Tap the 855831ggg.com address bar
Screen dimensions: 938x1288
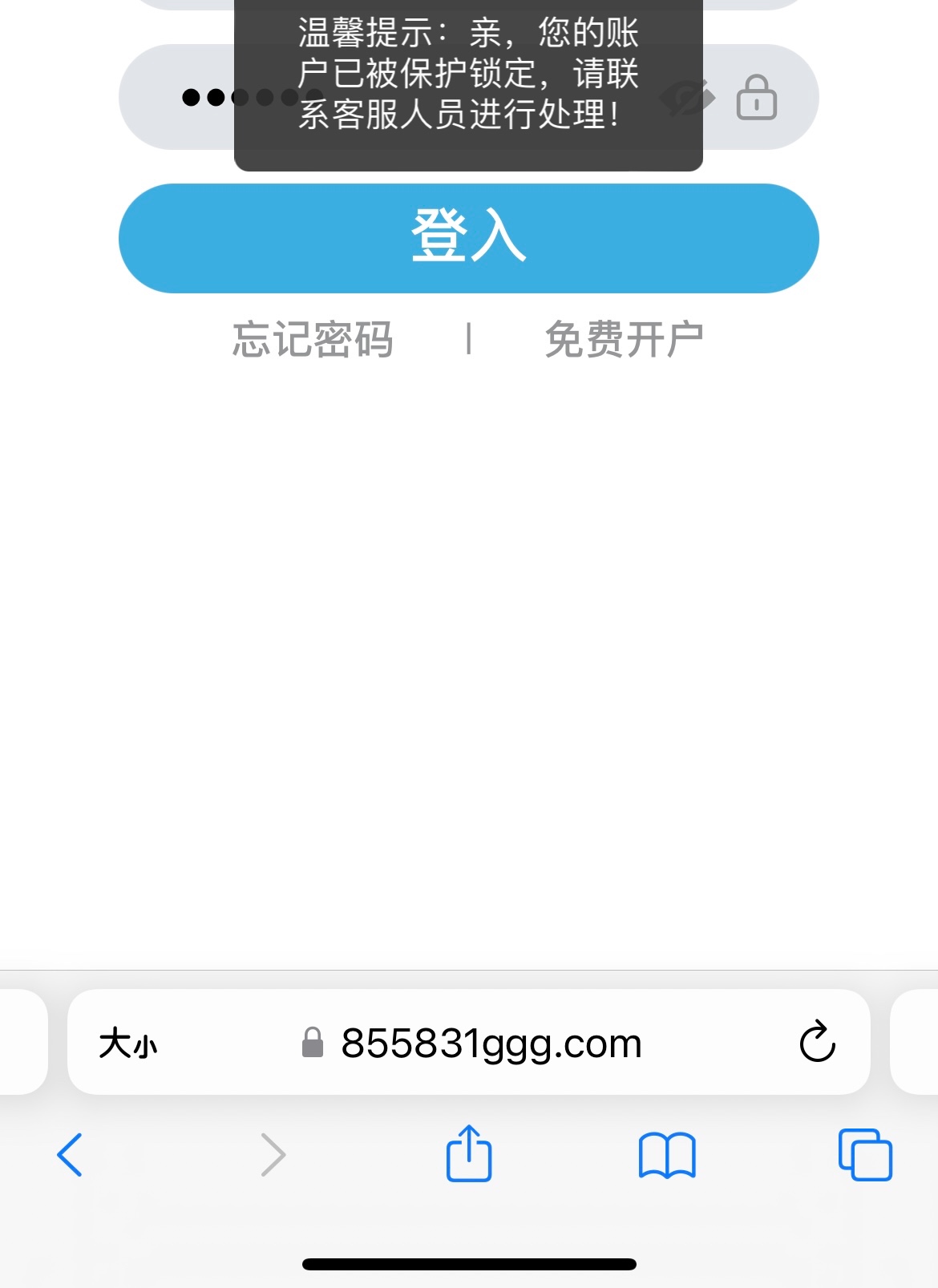[x=489, y=1044]
